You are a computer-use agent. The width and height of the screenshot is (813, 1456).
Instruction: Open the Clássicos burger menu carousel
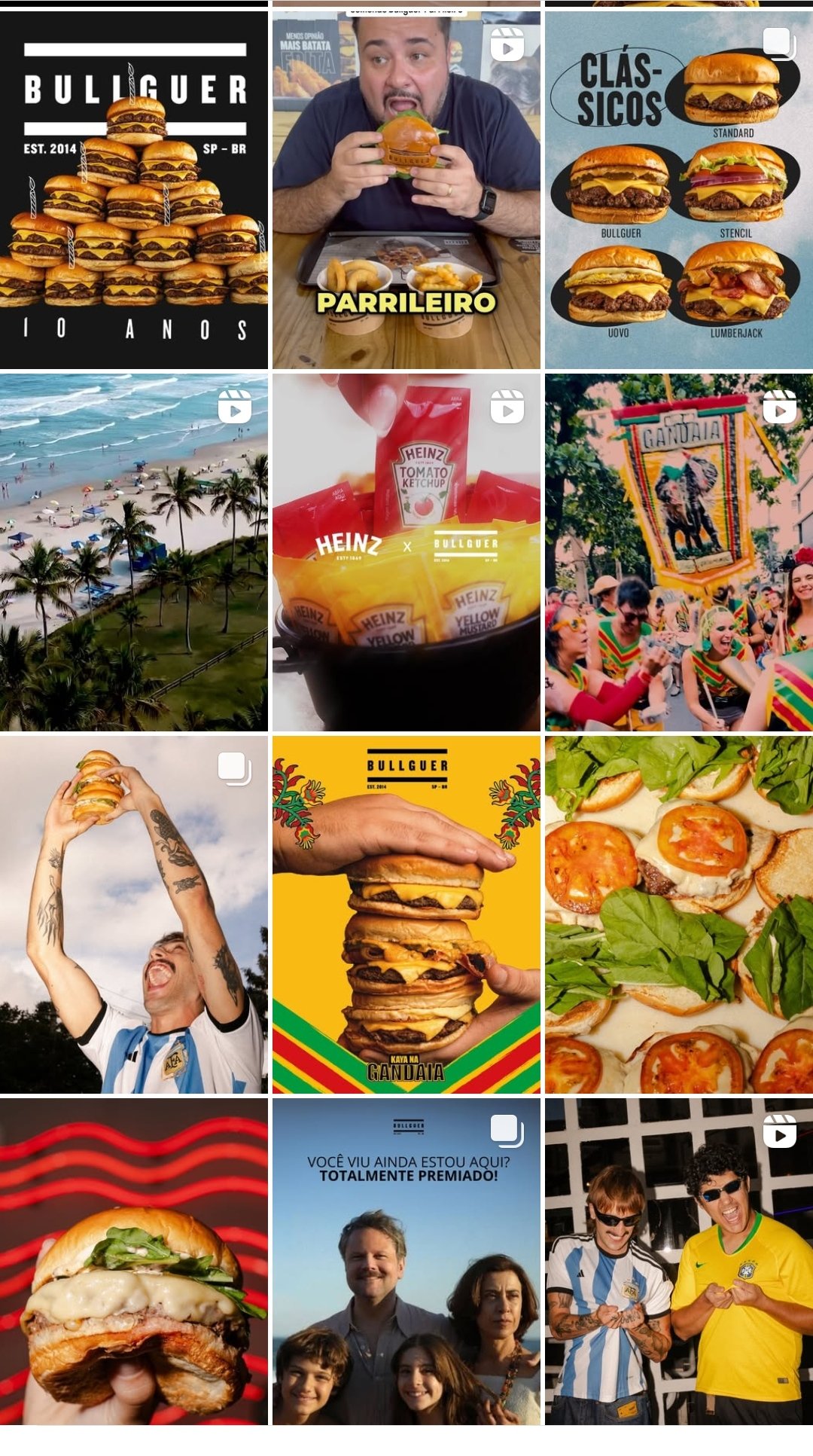pos(679,190)
